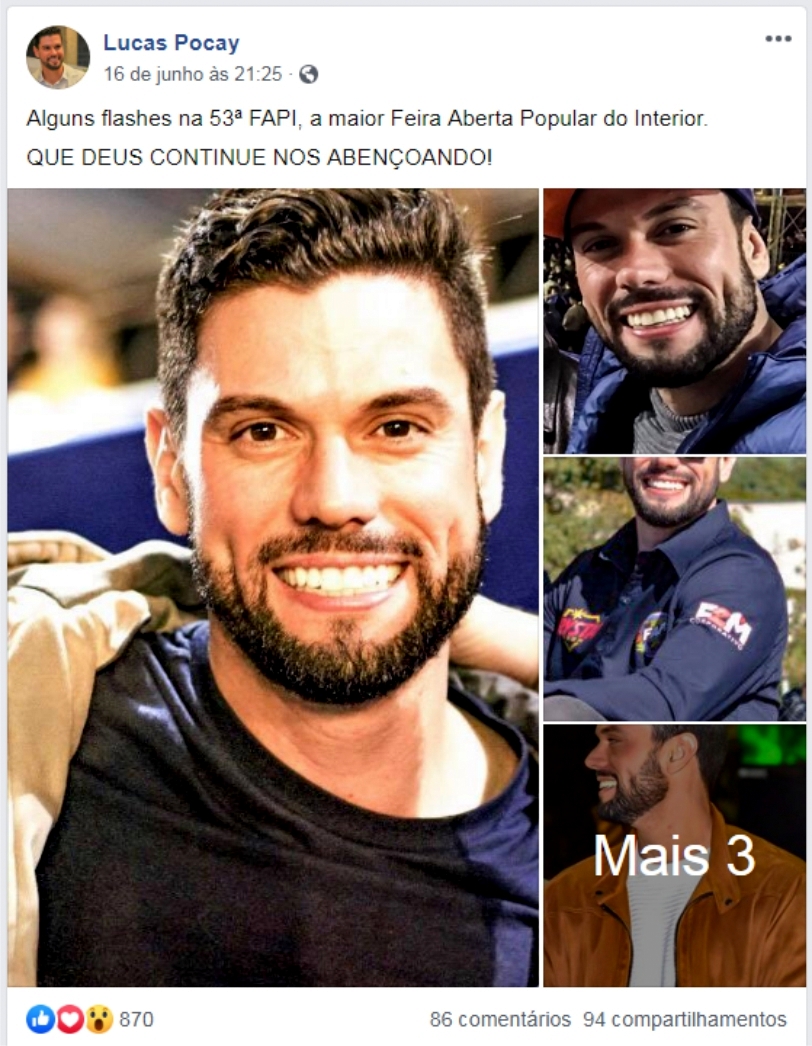Screen dimensions: 812x1046
Task: Open the large main photo
Action: 273,587
